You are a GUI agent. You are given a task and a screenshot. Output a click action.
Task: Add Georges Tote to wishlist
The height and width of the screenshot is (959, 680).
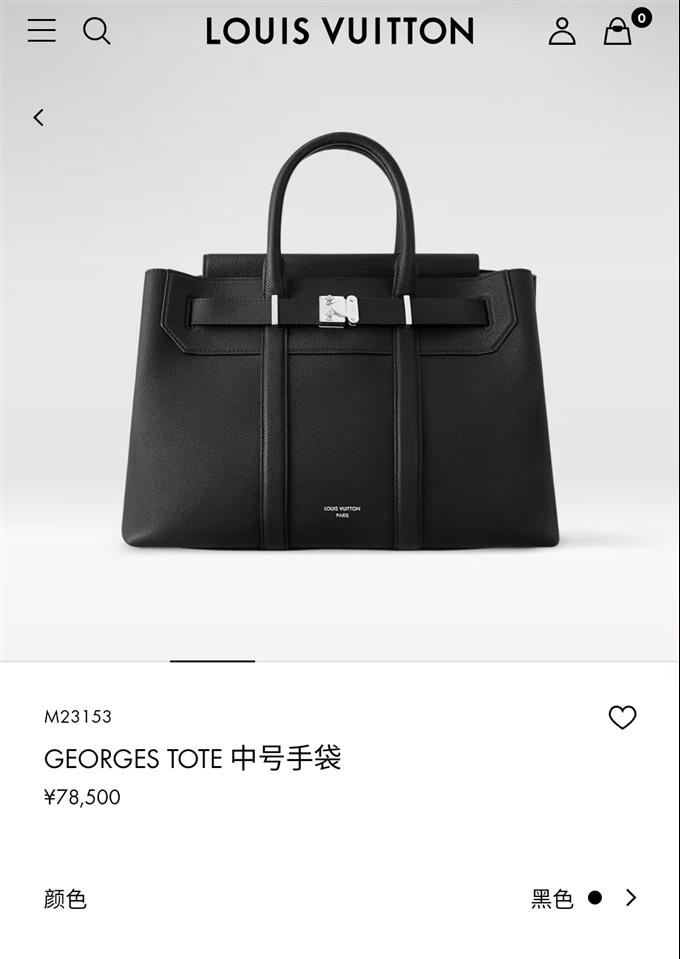point(622,717)
